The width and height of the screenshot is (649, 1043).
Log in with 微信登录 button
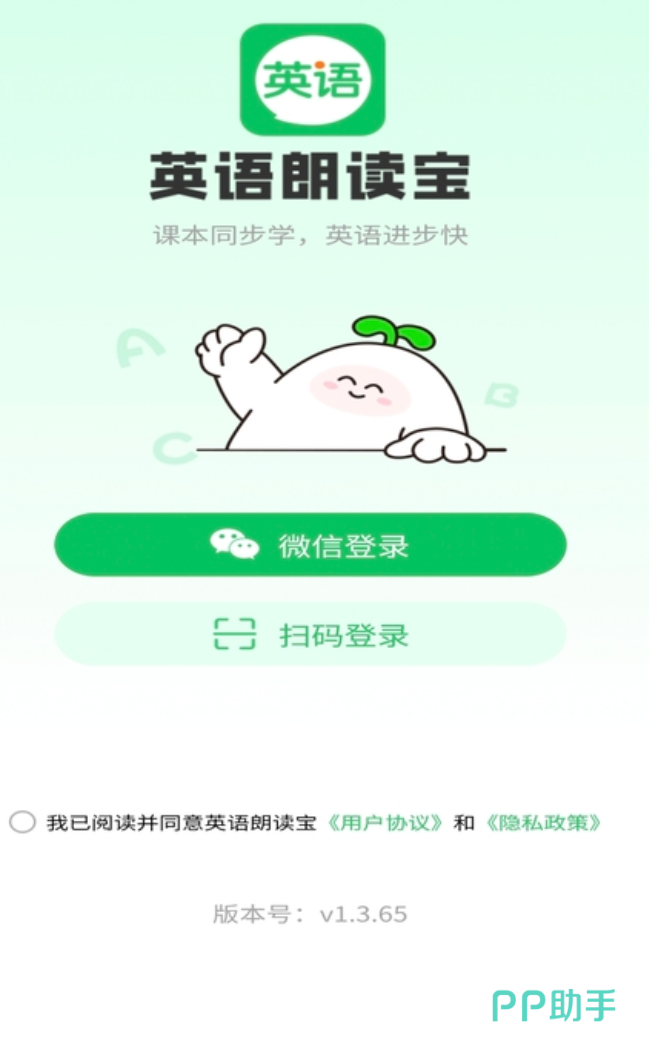point(310,545)
